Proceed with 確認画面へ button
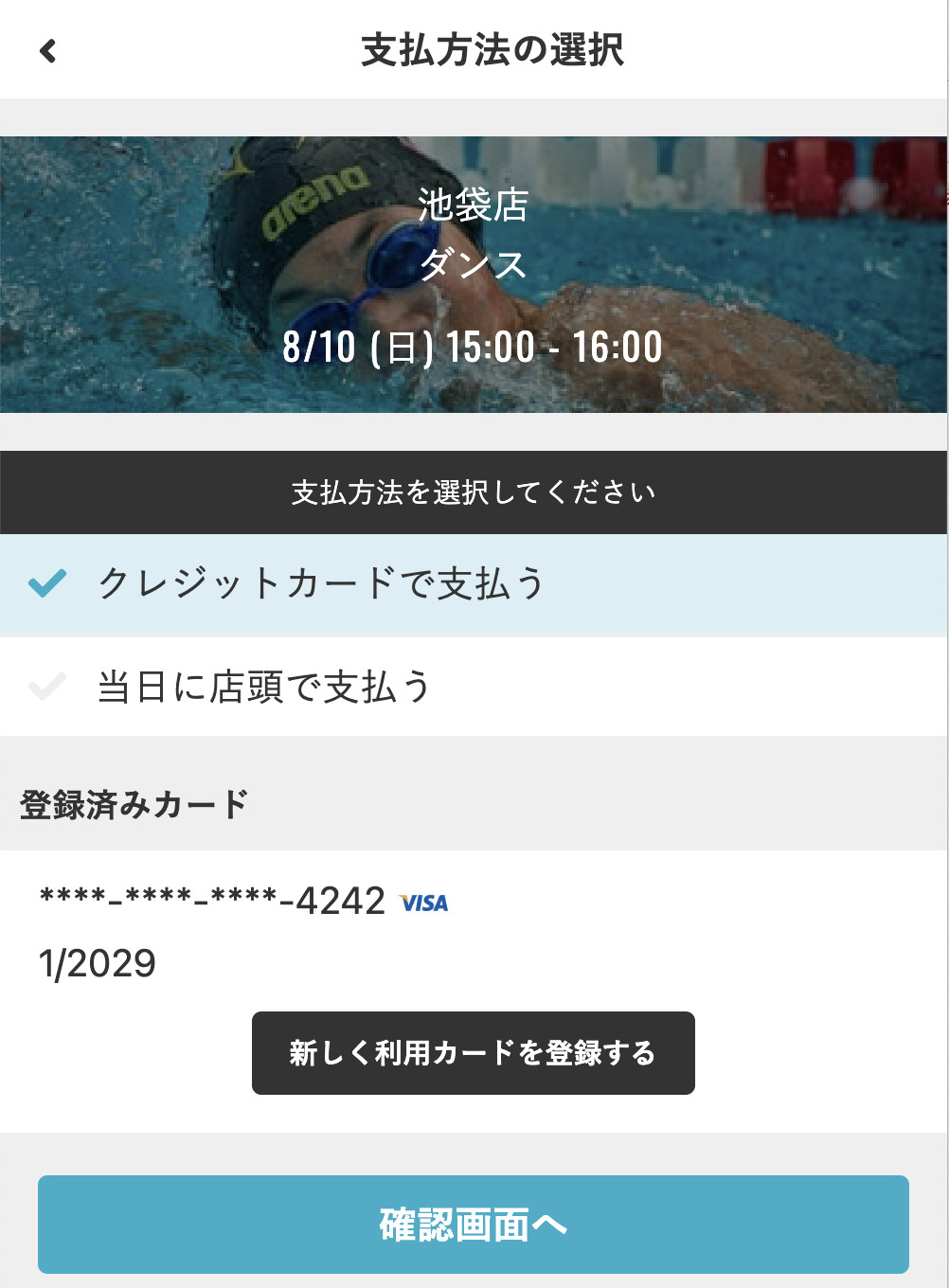Screen dimensions: 949x1288 click(x=473, y=1225)
